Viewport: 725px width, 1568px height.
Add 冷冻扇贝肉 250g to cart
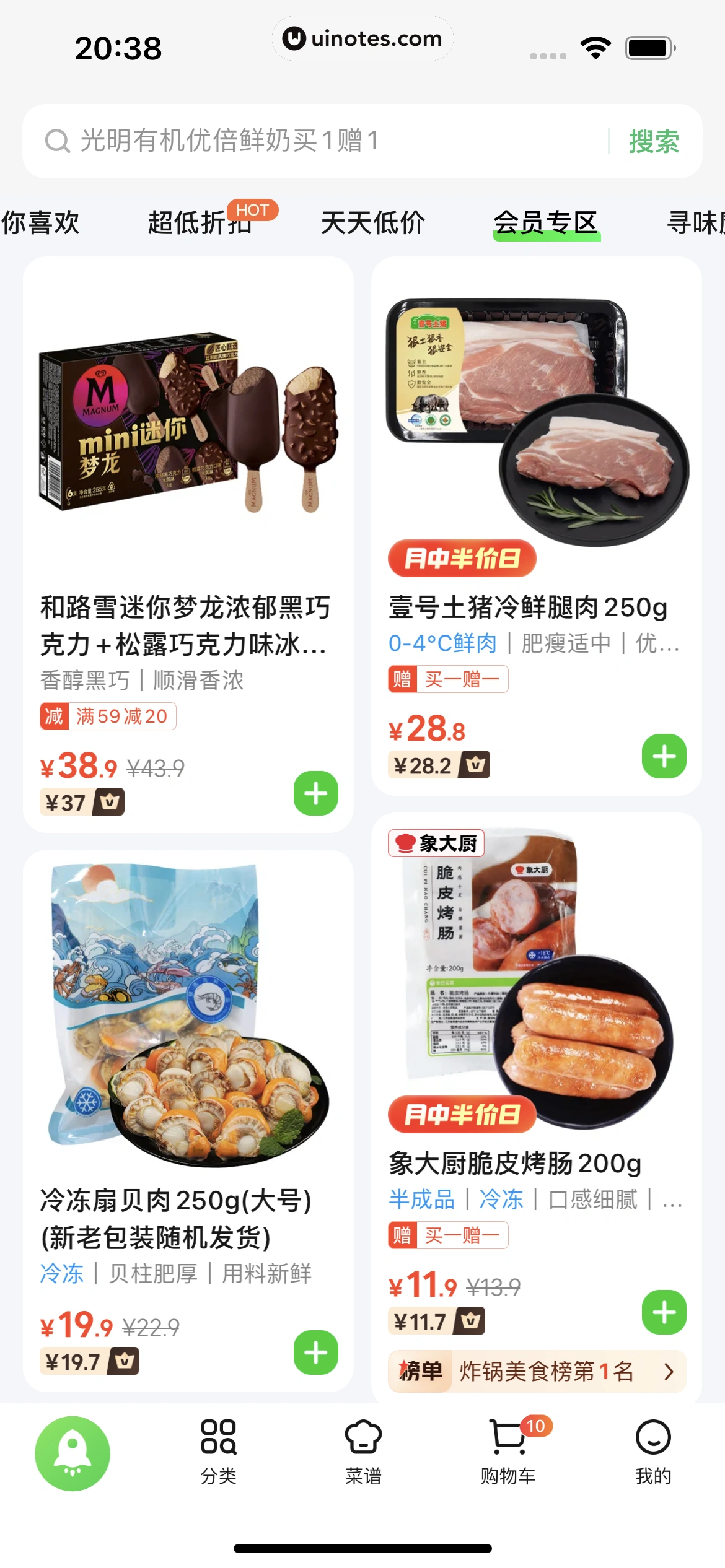316,1352
